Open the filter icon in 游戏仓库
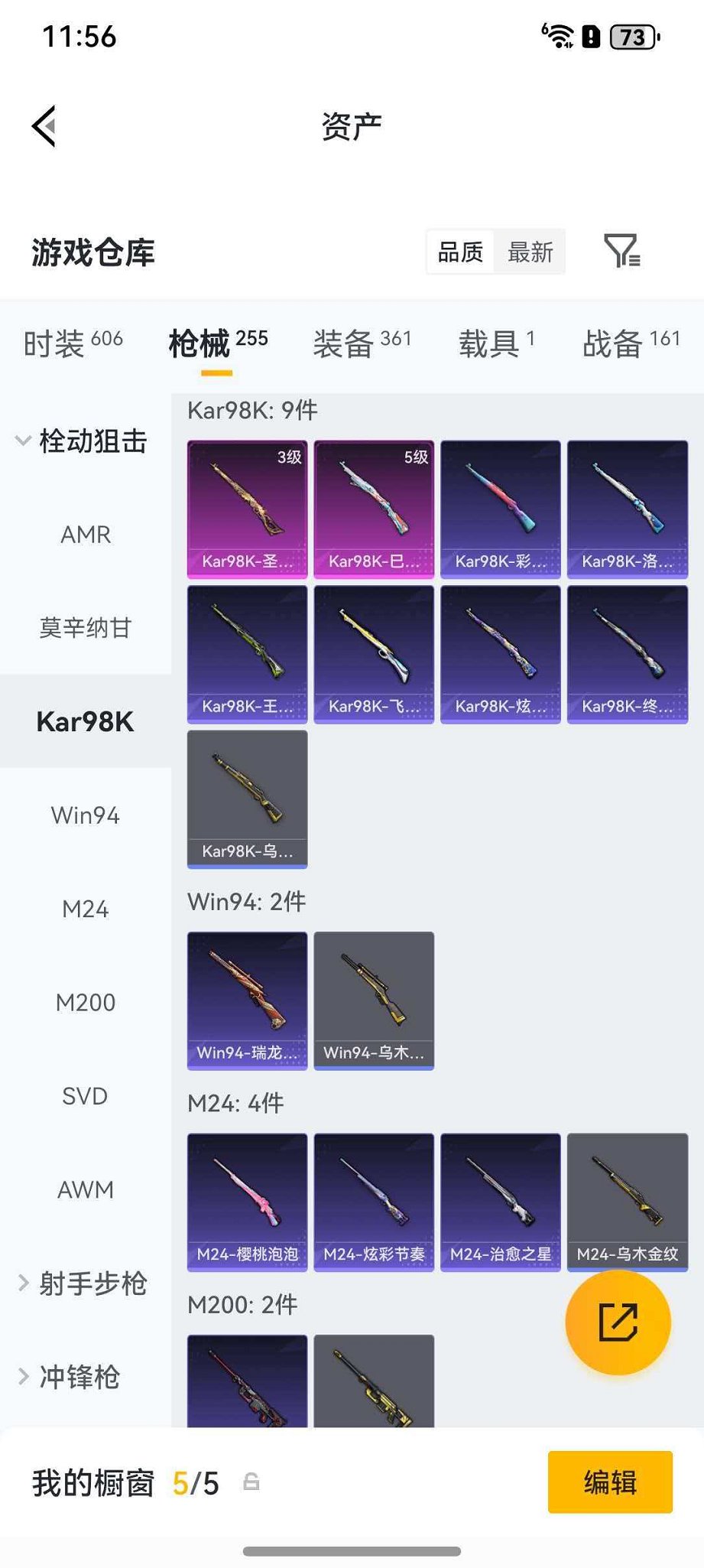This screenshot has width=704, height=1568. click(621, 251)
